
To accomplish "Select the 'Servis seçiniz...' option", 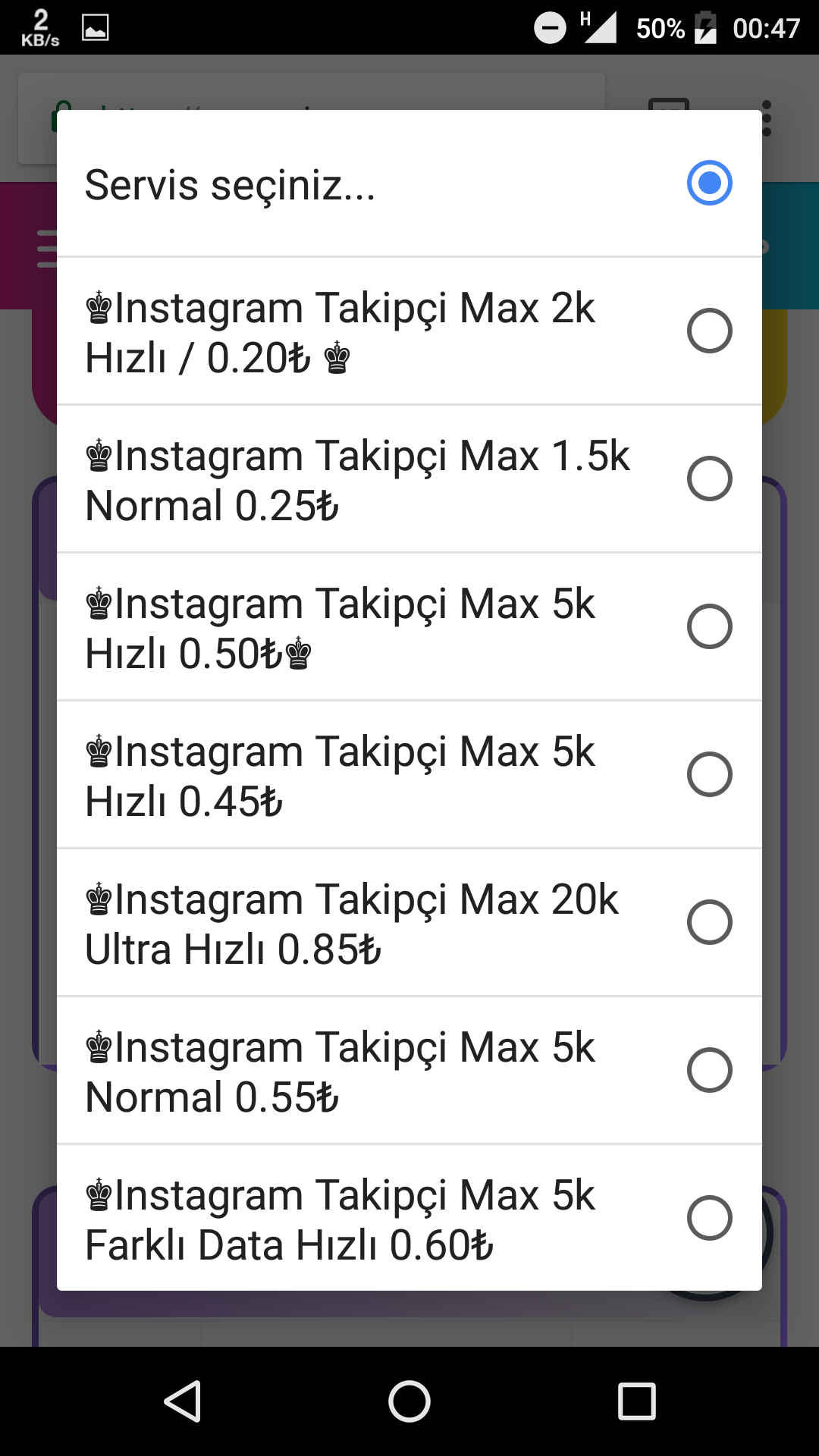I will (x=409, y=184).
